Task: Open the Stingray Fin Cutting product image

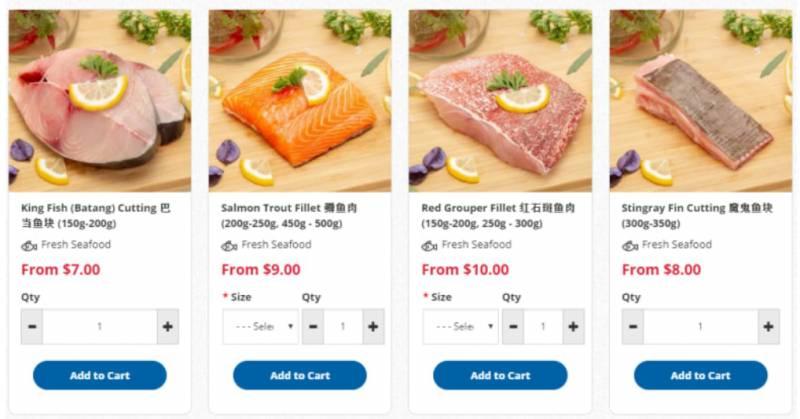Action: 700,100
